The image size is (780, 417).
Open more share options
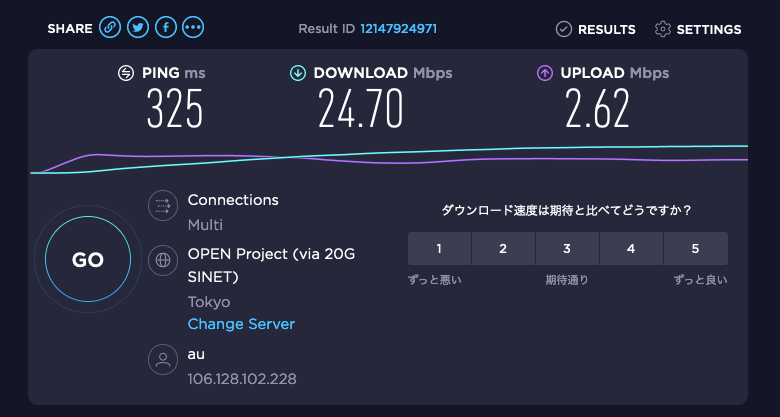pyautogui.click(x=193, y=28)
